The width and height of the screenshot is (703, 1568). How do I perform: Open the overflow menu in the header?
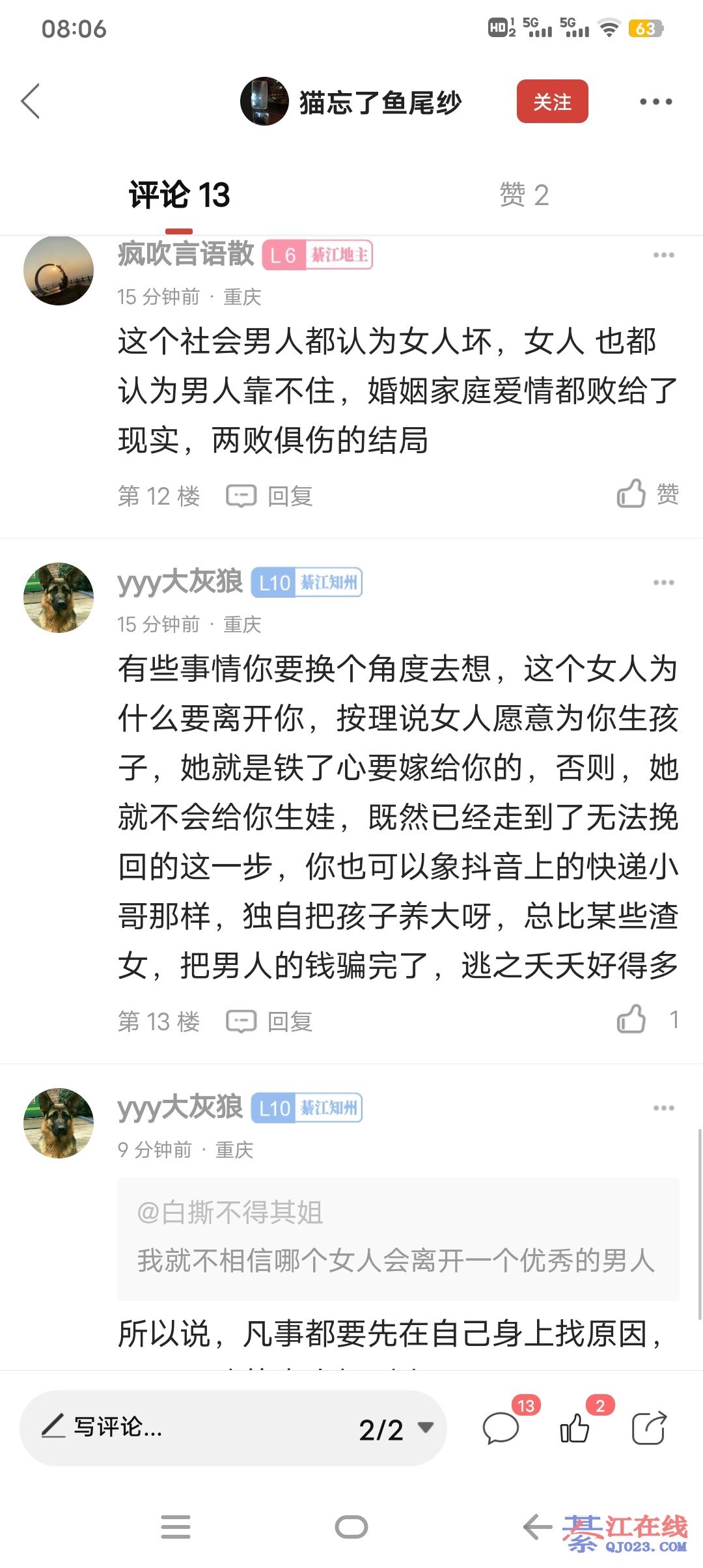[x=655, y=102]
